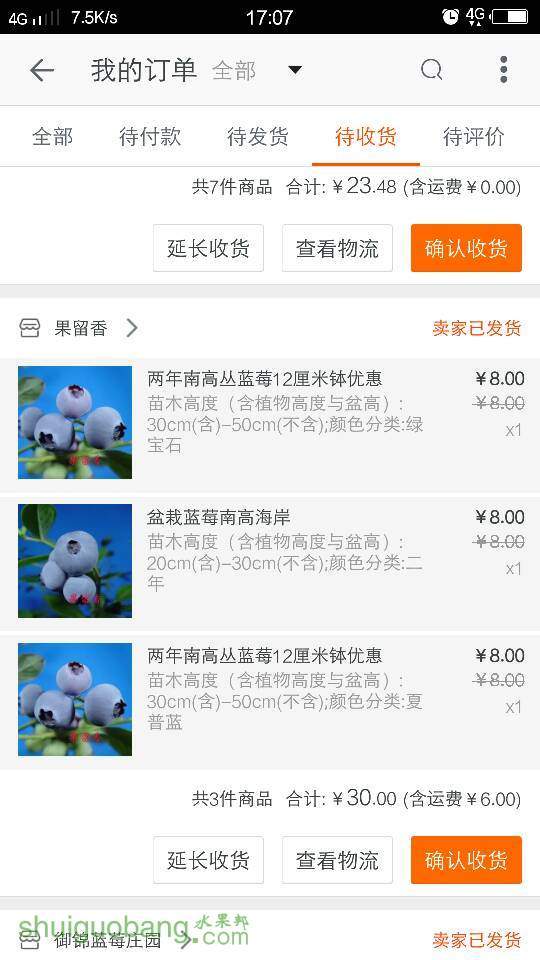The height and width of the screenshot is (960, 540).
Task: Open the overflow menu
Action: click(503, 70)
